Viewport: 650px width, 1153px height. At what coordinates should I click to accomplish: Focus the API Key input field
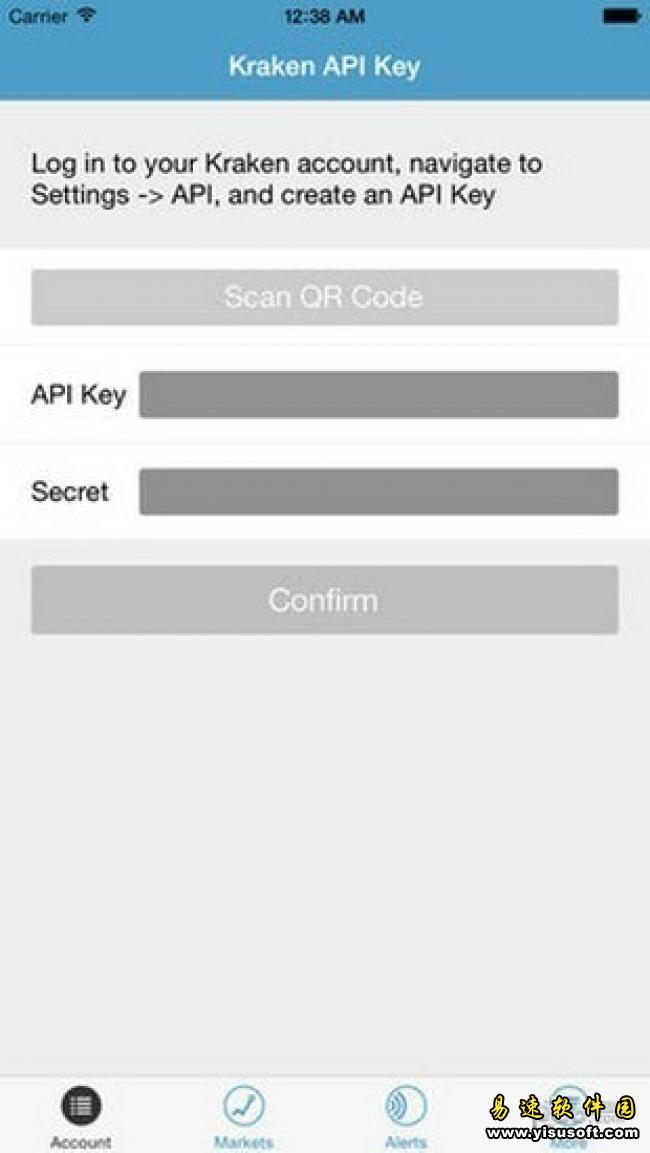pyautogui.click(x=379, y=395)
